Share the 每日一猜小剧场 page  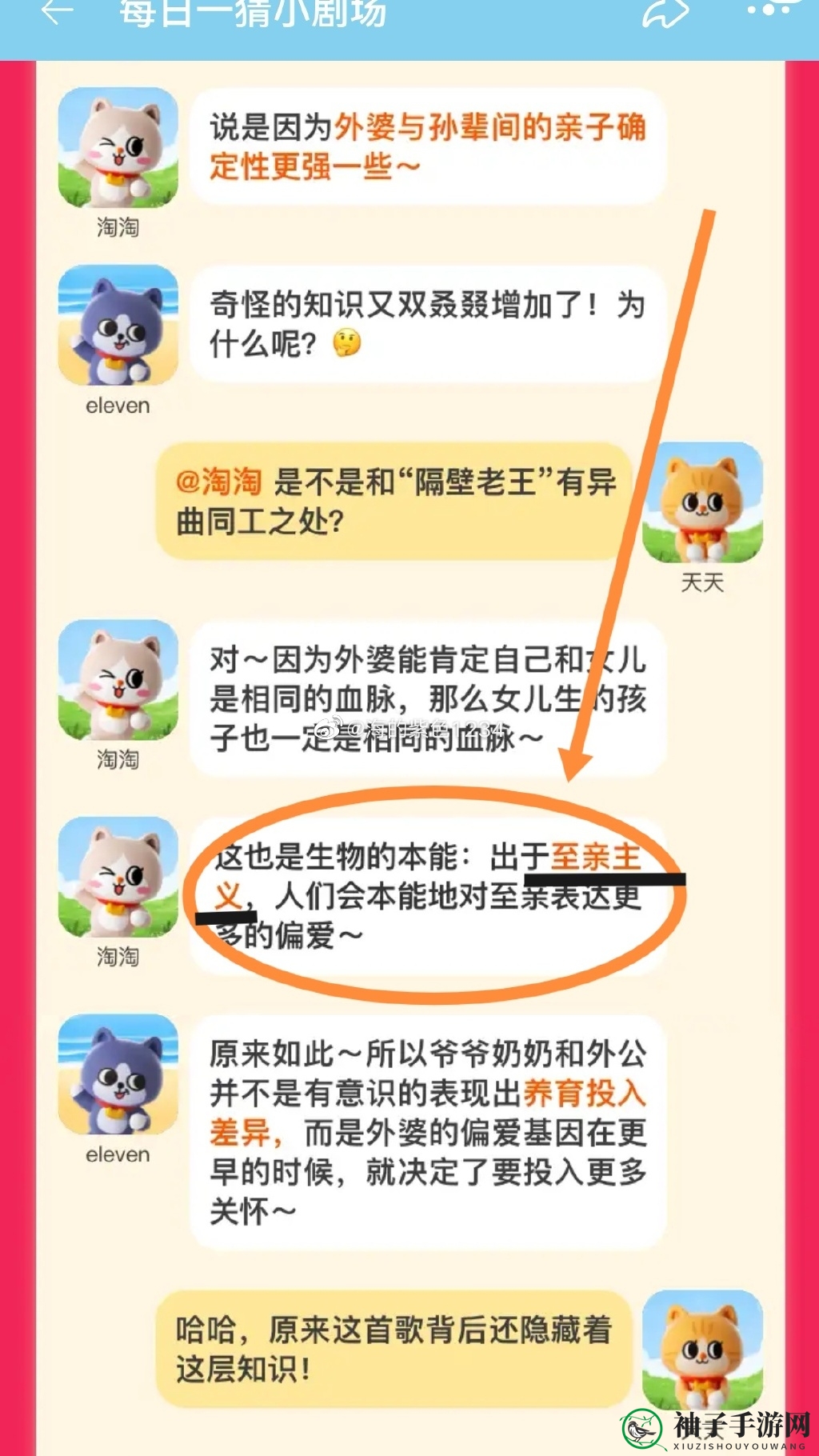pyautogui.click(x=665, y=13)
